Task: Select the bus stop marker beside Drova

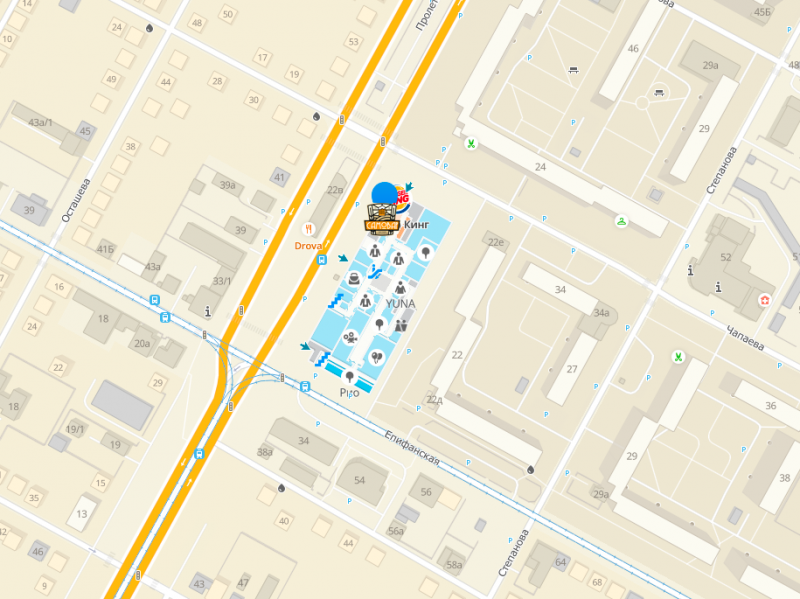Action: tap(321, 260)
